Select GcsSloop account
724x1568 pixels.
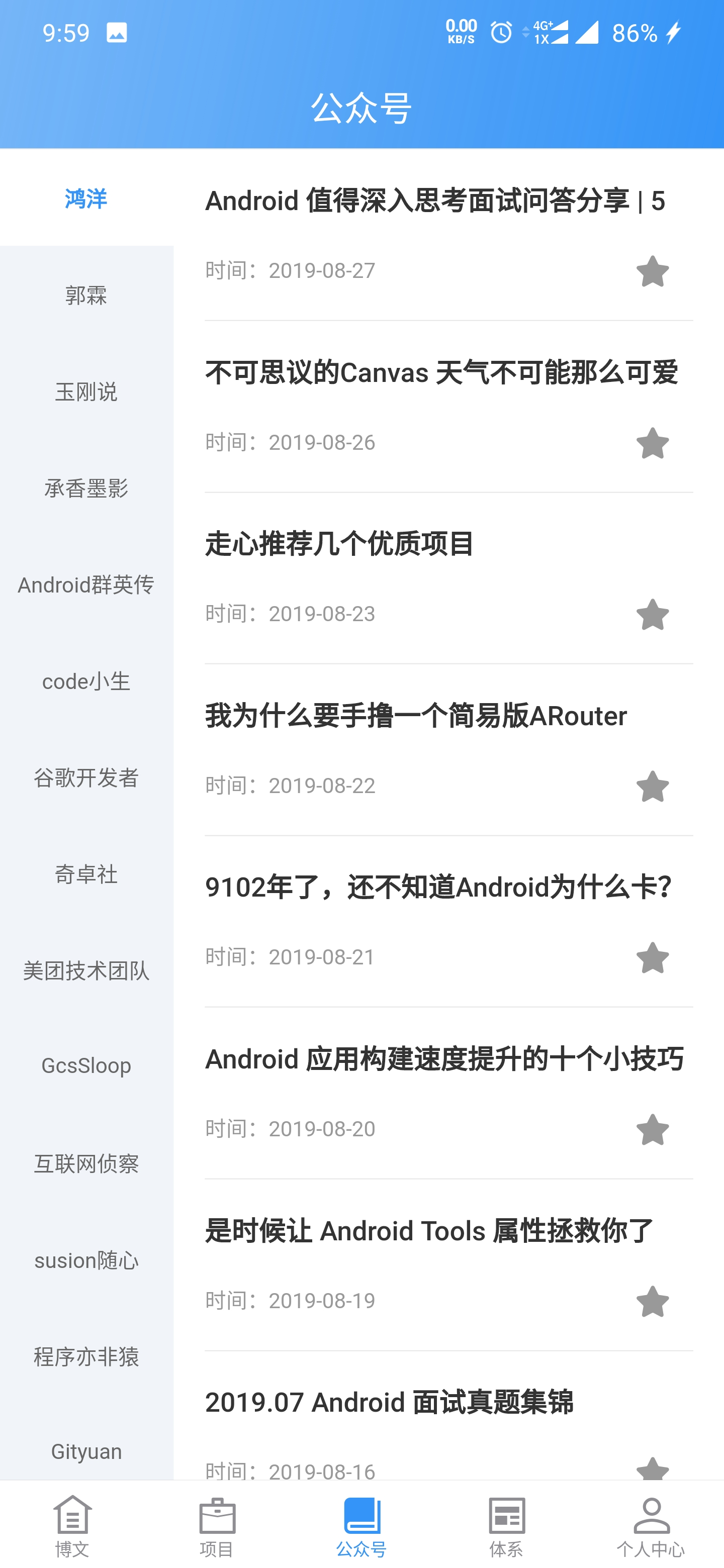(86, 1066)
